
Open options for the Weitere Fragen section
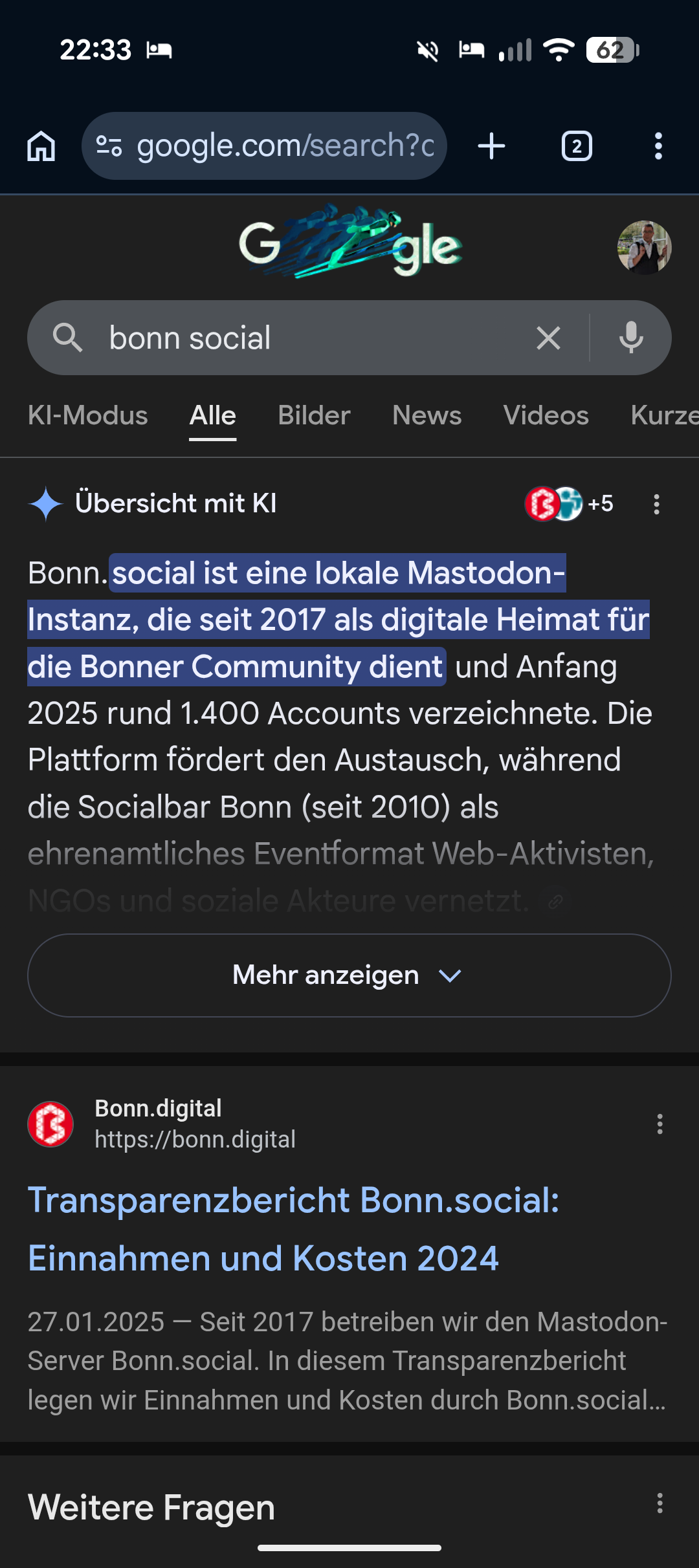pyautogui.click(x=660, y=1503)
